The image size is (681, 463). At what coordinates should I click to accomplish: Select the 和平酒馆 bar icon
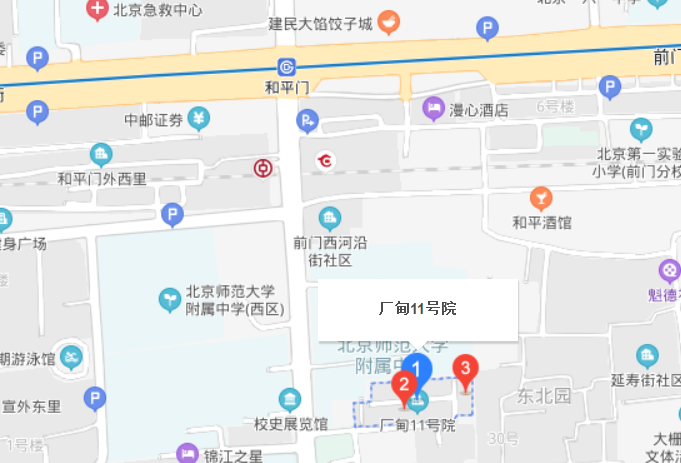pos(541,197)
